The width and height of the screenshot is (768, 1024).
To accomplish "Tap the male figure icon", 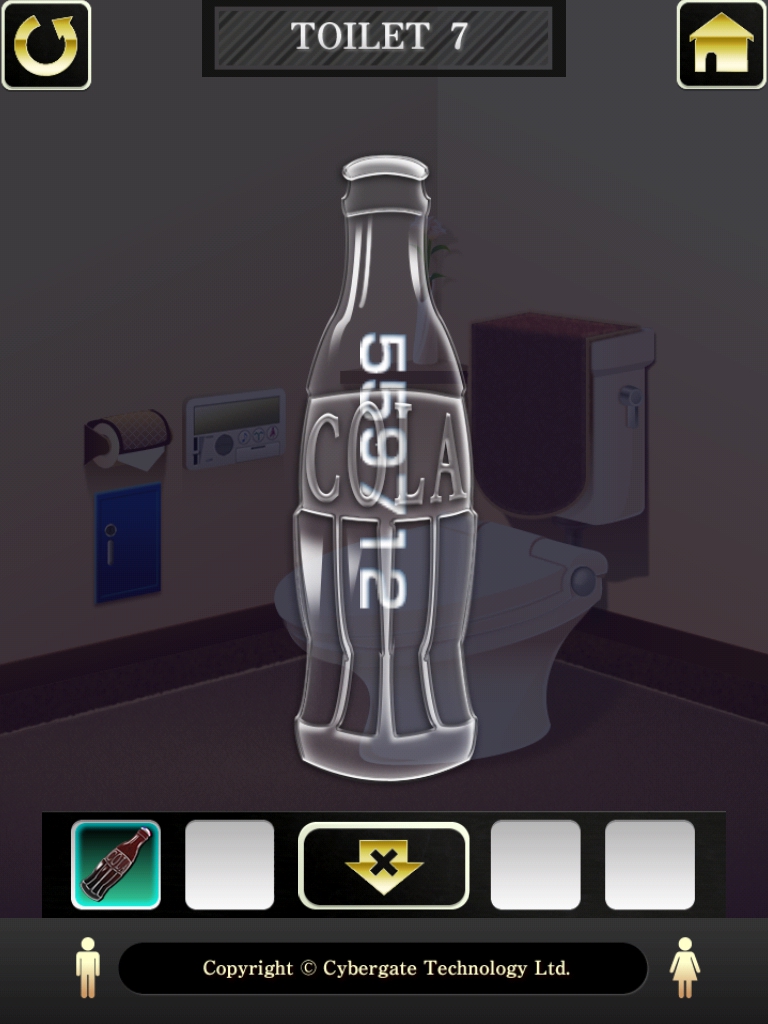I will 88,967.
